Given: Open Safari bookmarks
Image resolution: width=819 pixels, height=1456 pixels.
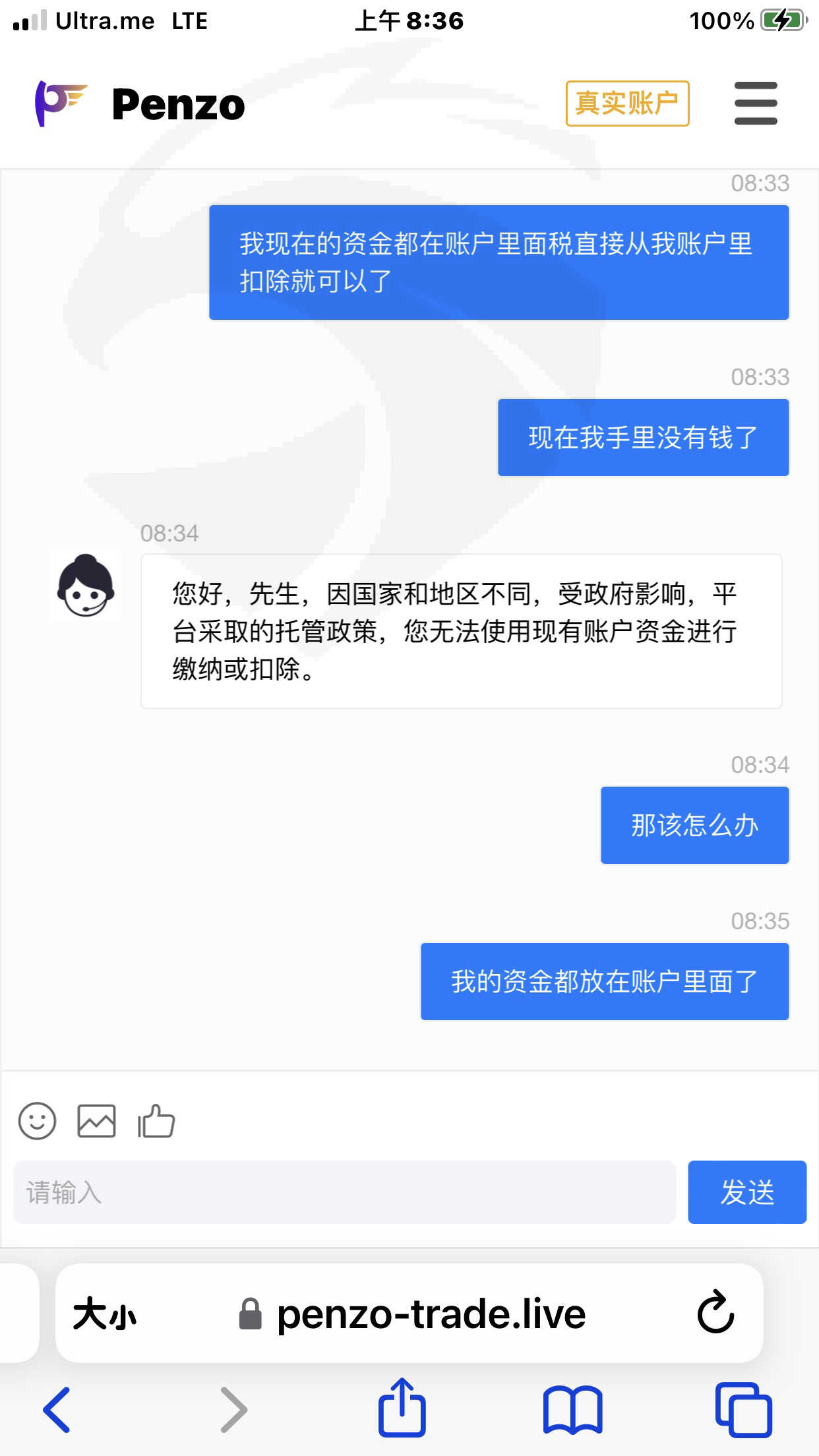Looking at the screenshot, I should click(572, 1410).
